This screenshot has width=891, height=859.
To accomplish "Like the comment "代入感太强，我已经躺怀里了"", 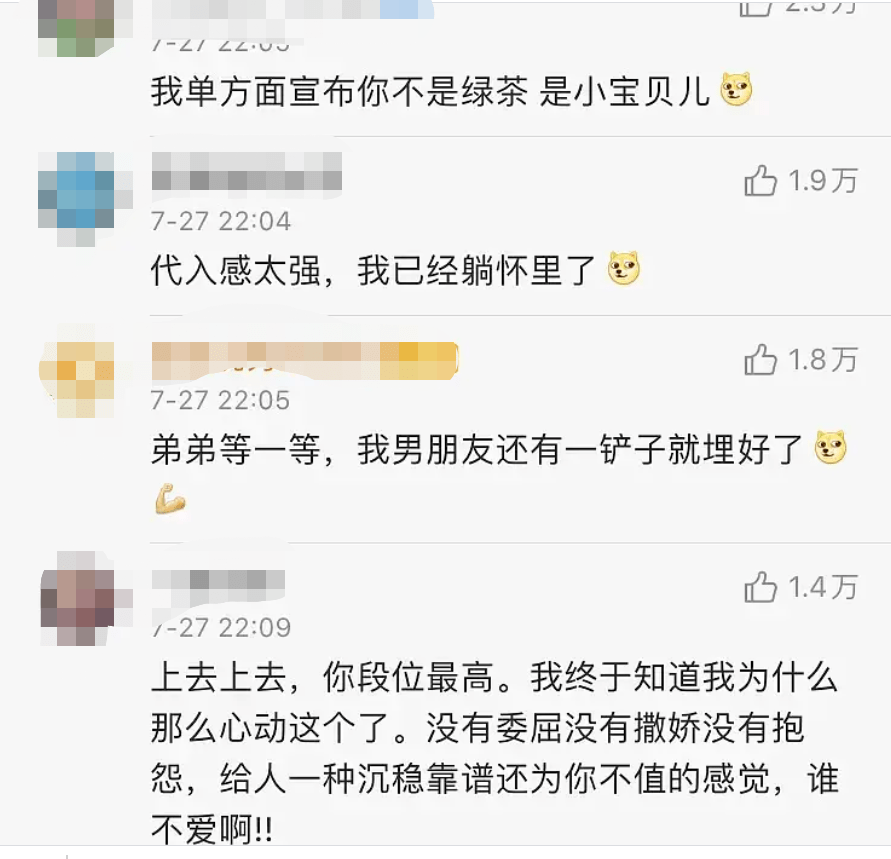I will 761,181.
